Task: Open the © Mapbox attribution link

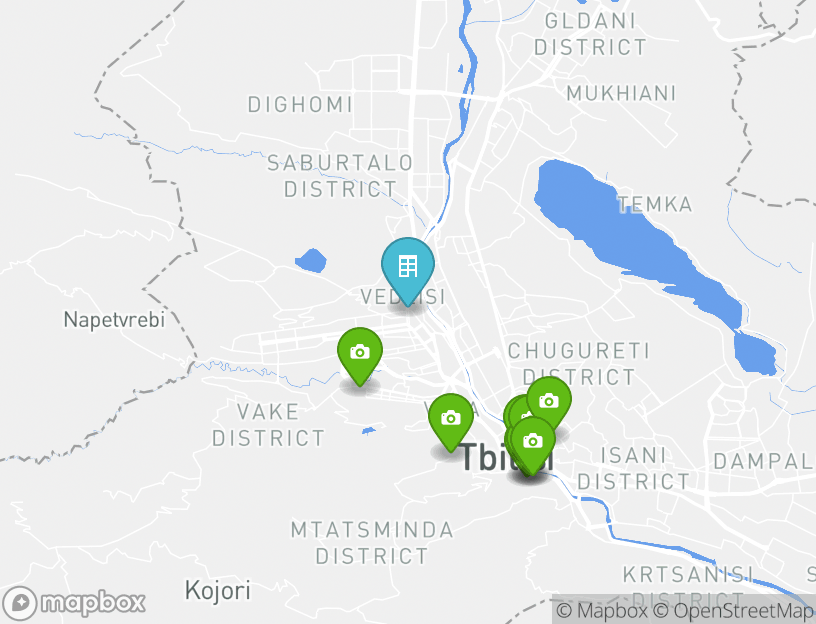Action: [x=603, y=611]
